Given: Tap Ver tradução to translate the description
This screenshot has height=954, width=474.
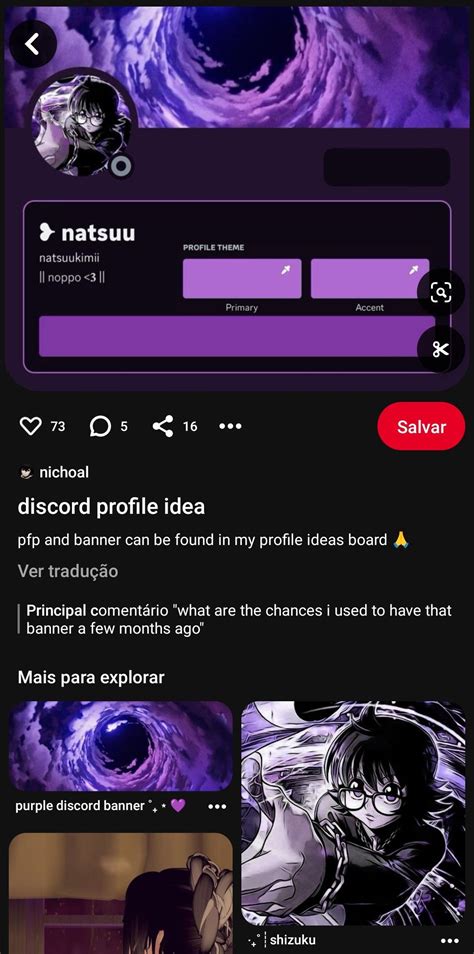Looking at the screenshot, I should pos(68,571).
